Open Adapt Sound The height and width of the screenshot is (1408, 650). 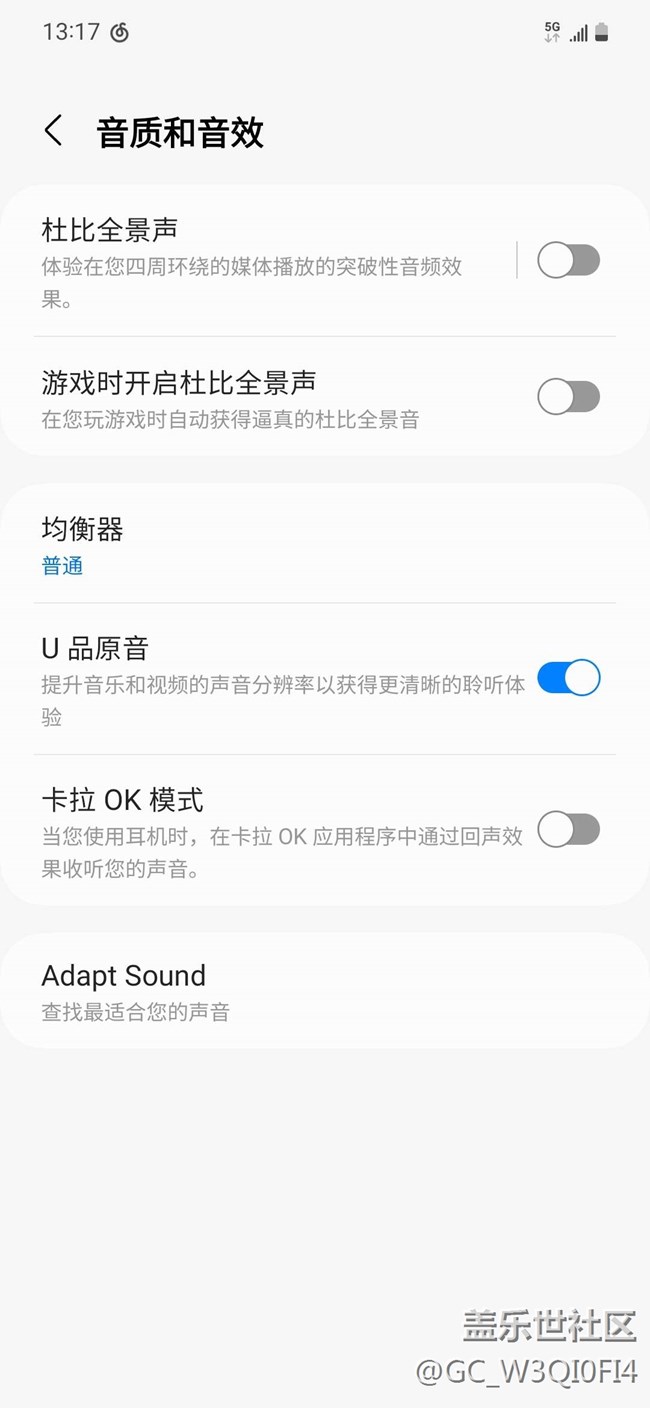300,991
